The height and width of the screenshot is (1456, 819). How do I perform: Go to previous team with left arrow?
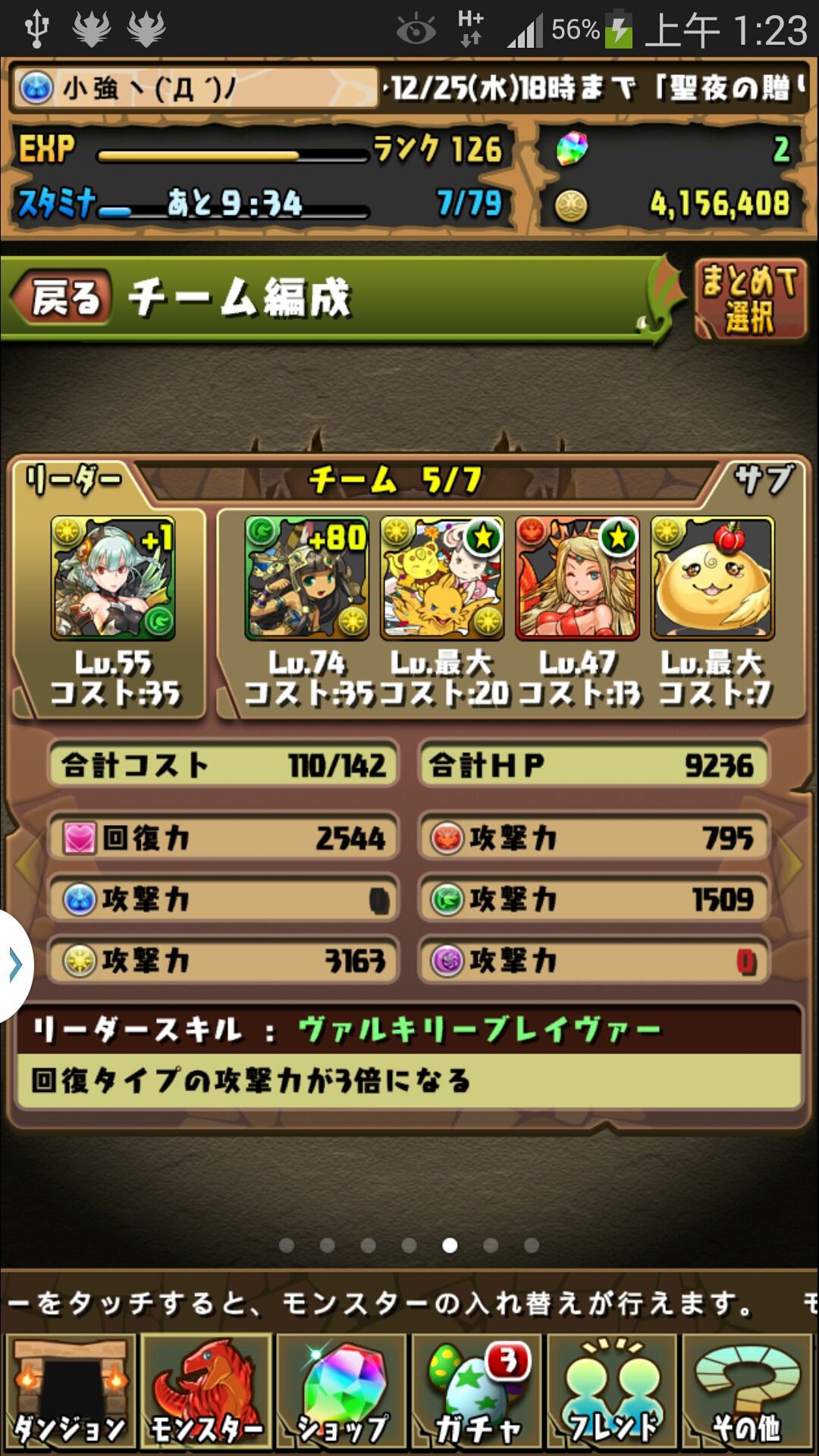point(27,864)
